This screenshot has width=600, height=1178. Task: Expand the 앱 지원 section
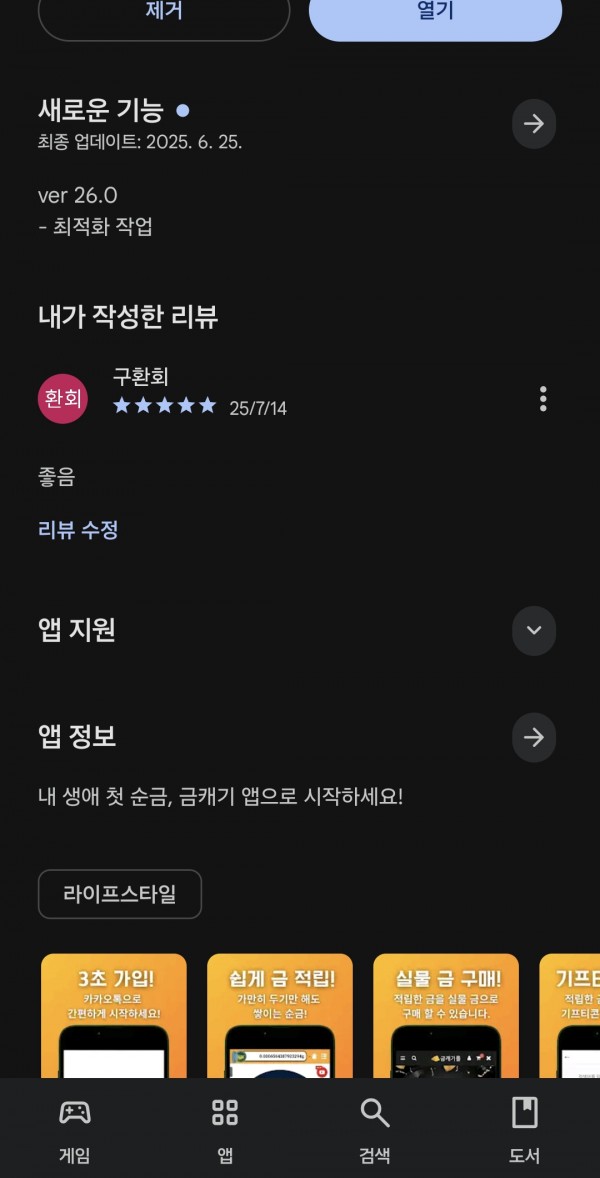pos(534,630)
